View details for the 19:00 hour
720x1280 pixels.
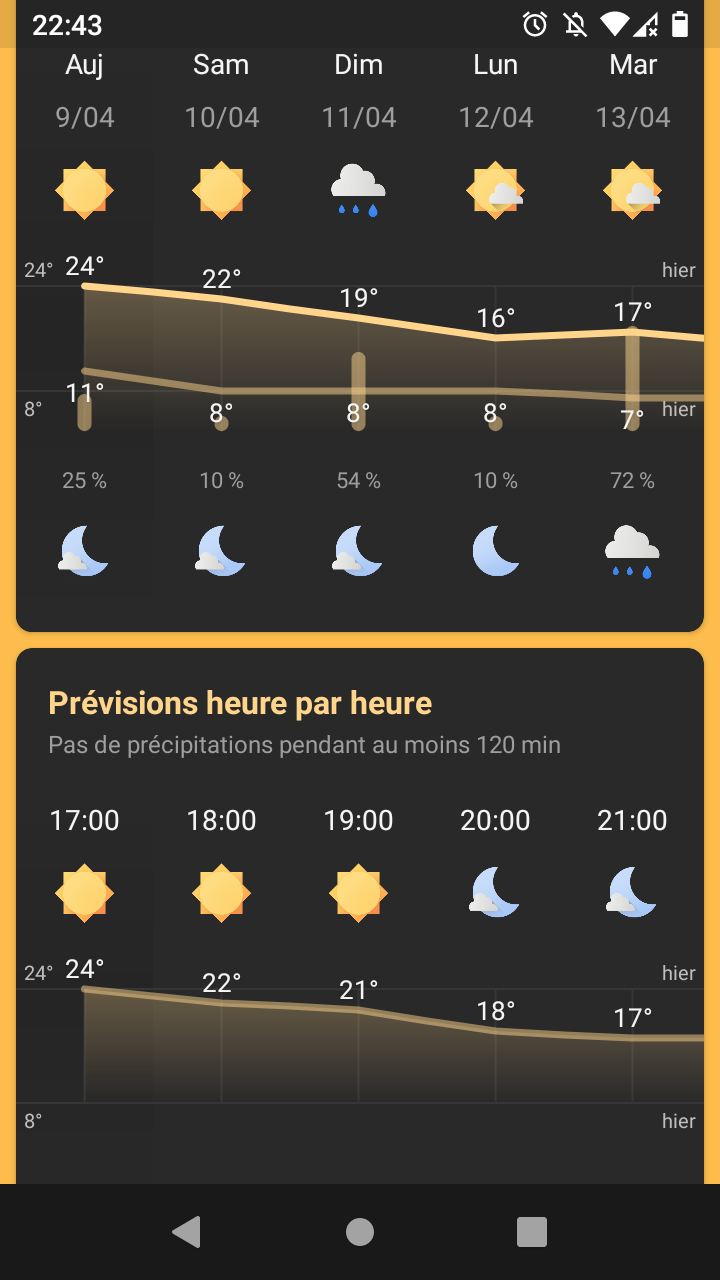pos(358,890)
